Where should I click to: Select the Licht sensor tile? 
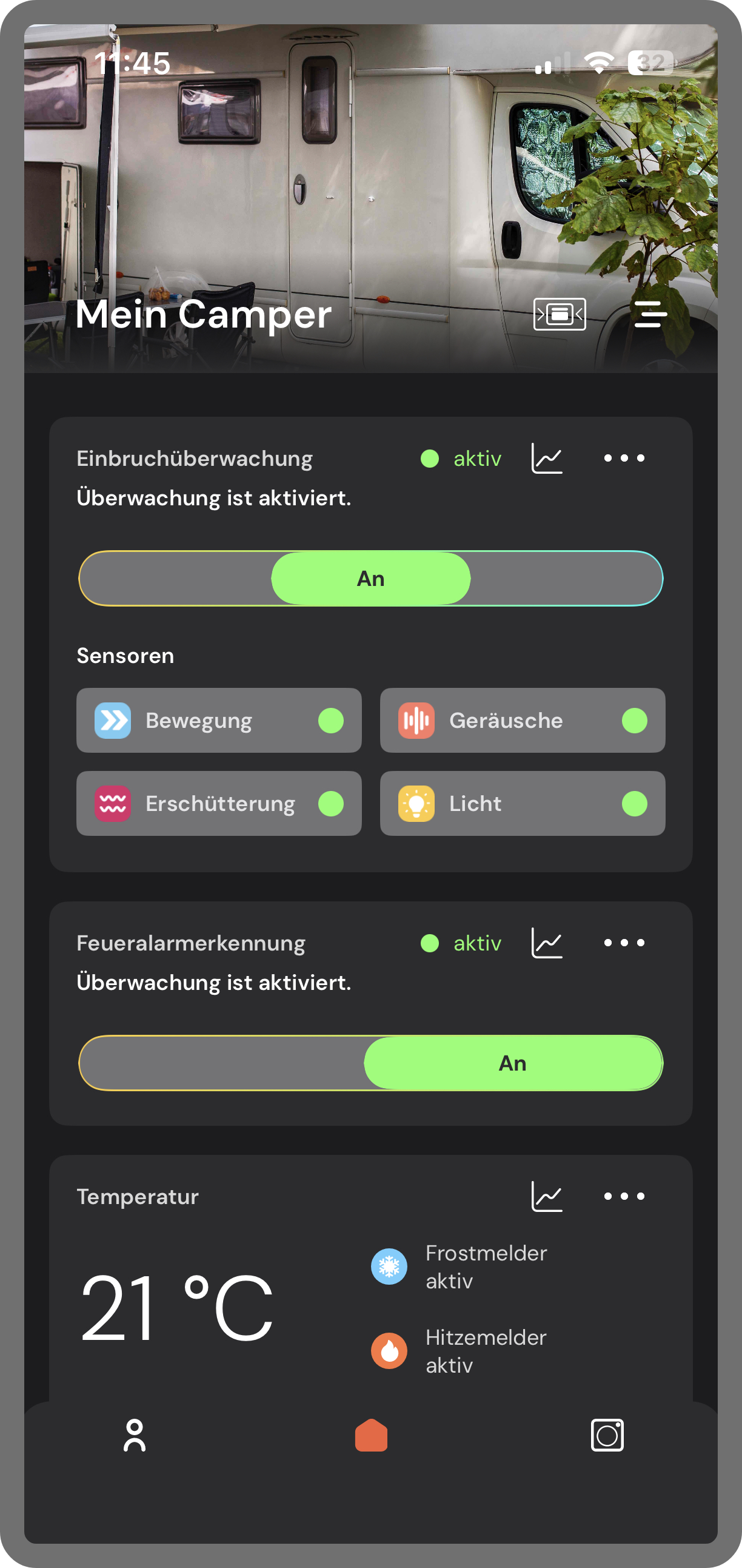point(523,804)
